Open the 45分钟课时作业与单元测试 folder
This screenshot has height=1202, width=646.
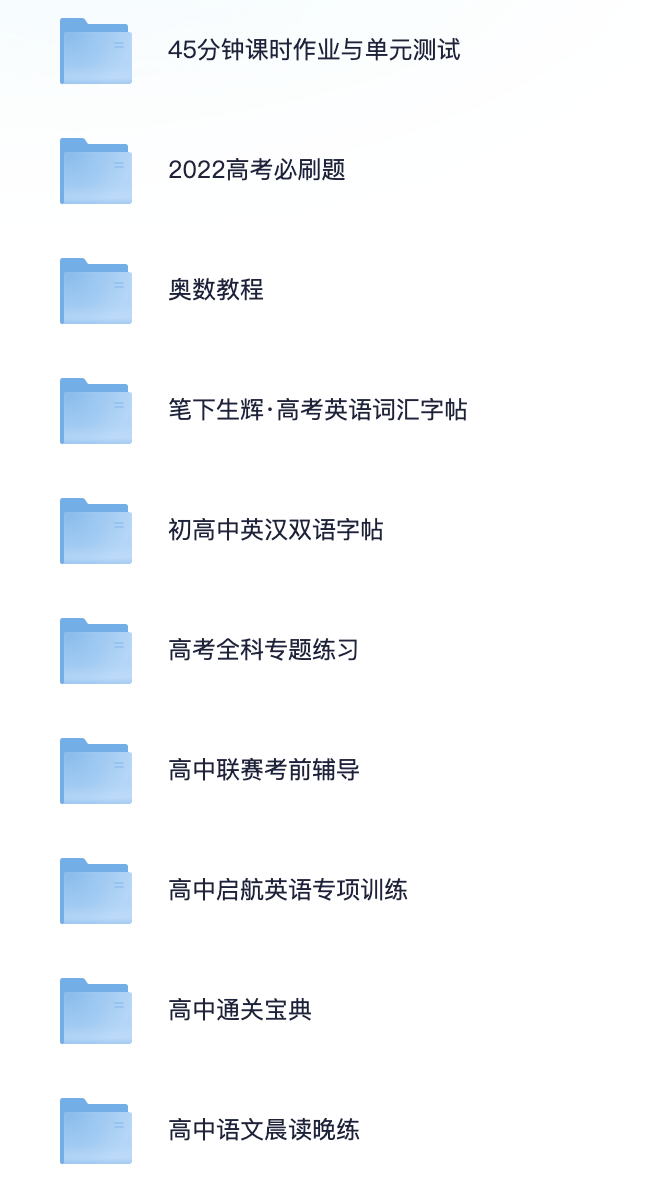[x=313, y=50]
